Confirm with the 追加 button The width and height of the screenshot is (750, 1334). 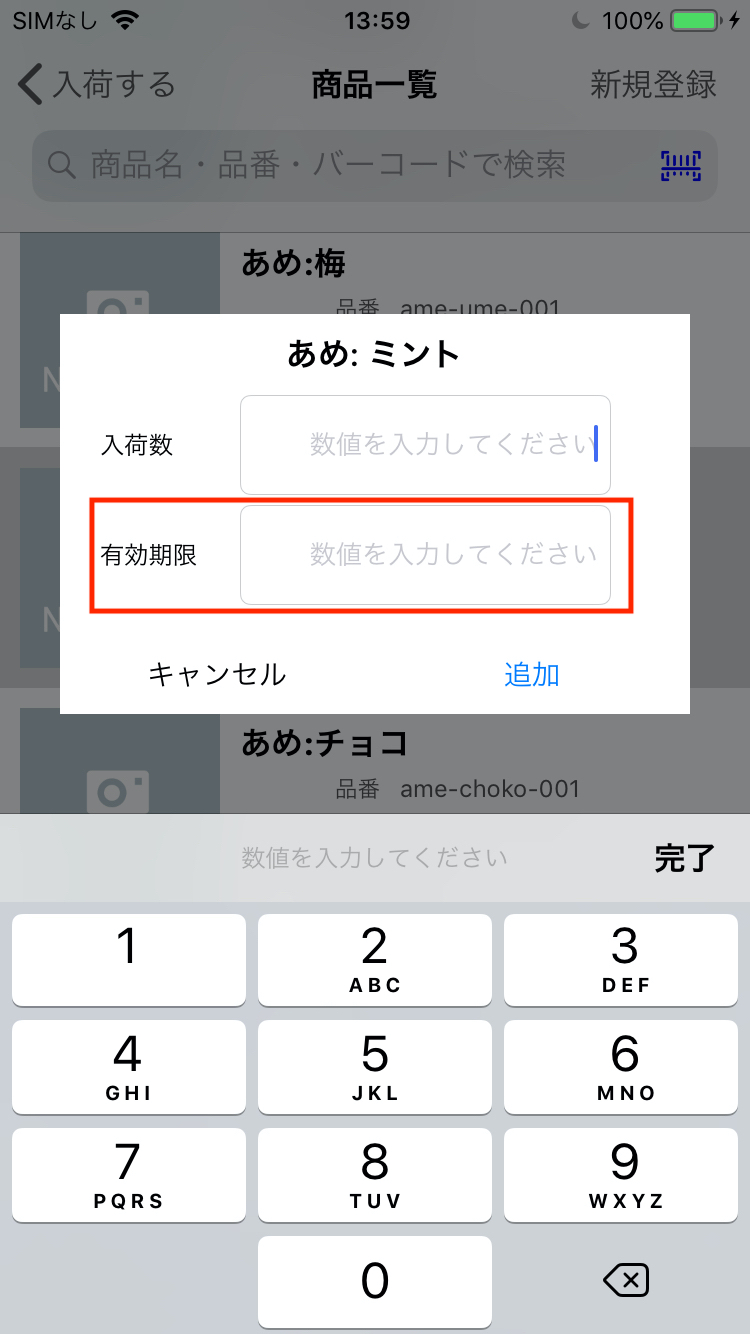point(531,674)
